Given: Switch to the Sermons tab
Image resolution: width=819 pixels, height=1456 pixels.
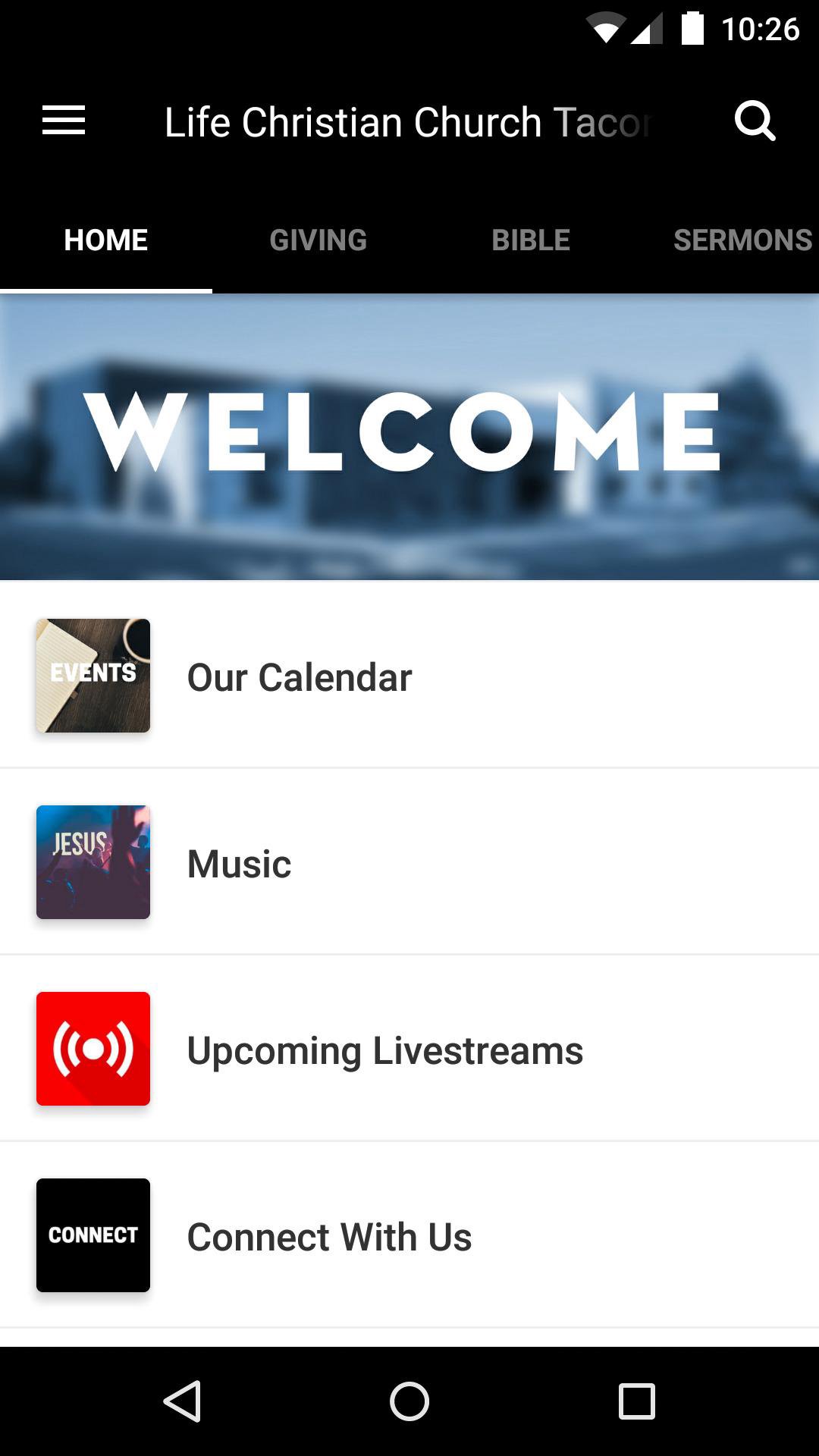Looking at the screenshot, I should [742, 240].
